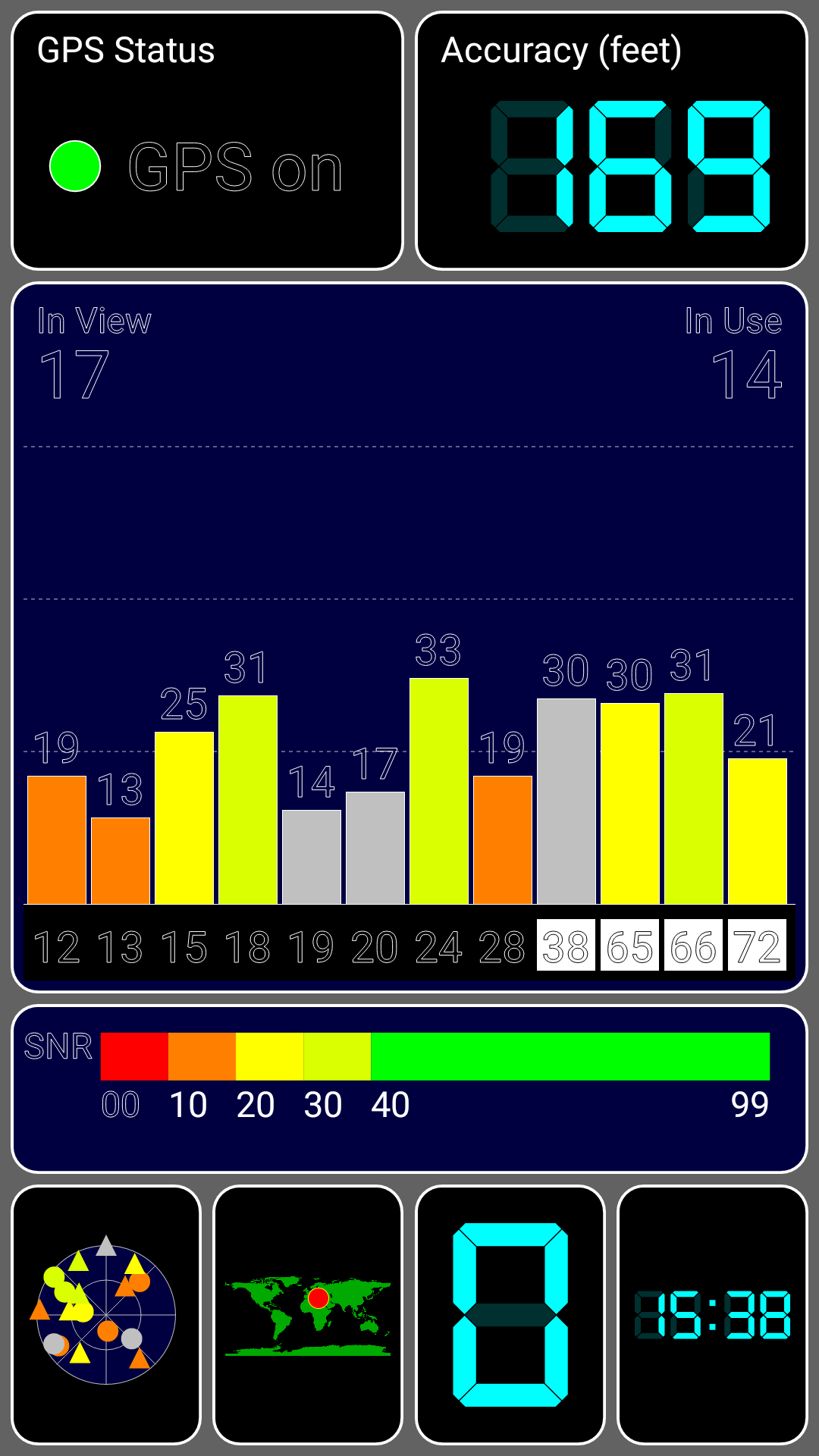Tap the GPS Status card

(x=207, y=141)
